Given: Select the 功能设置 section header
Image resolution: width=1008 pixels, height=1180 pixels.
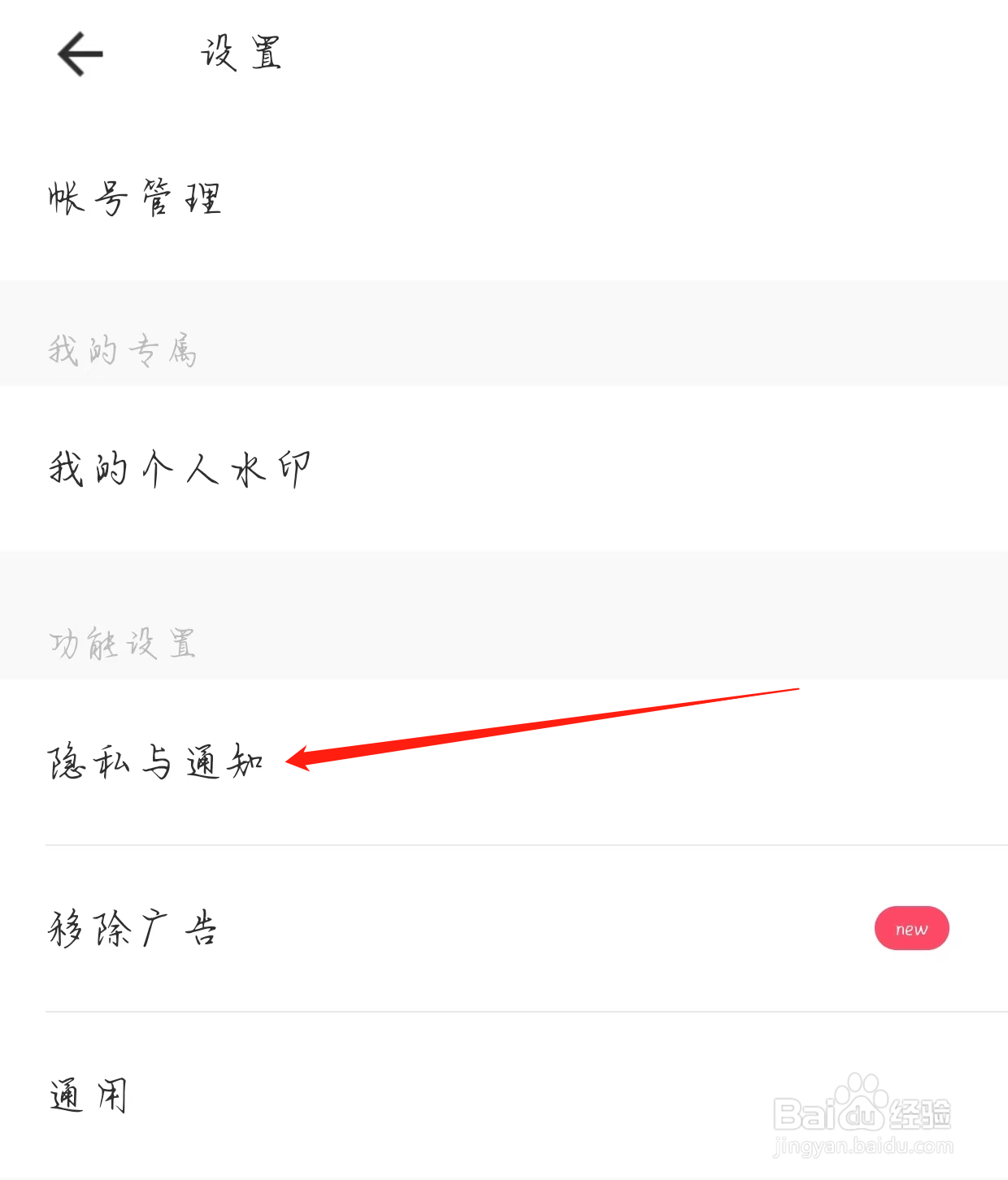Looking at the screenshot, I should pyautogui.click(x=121, y=644).
